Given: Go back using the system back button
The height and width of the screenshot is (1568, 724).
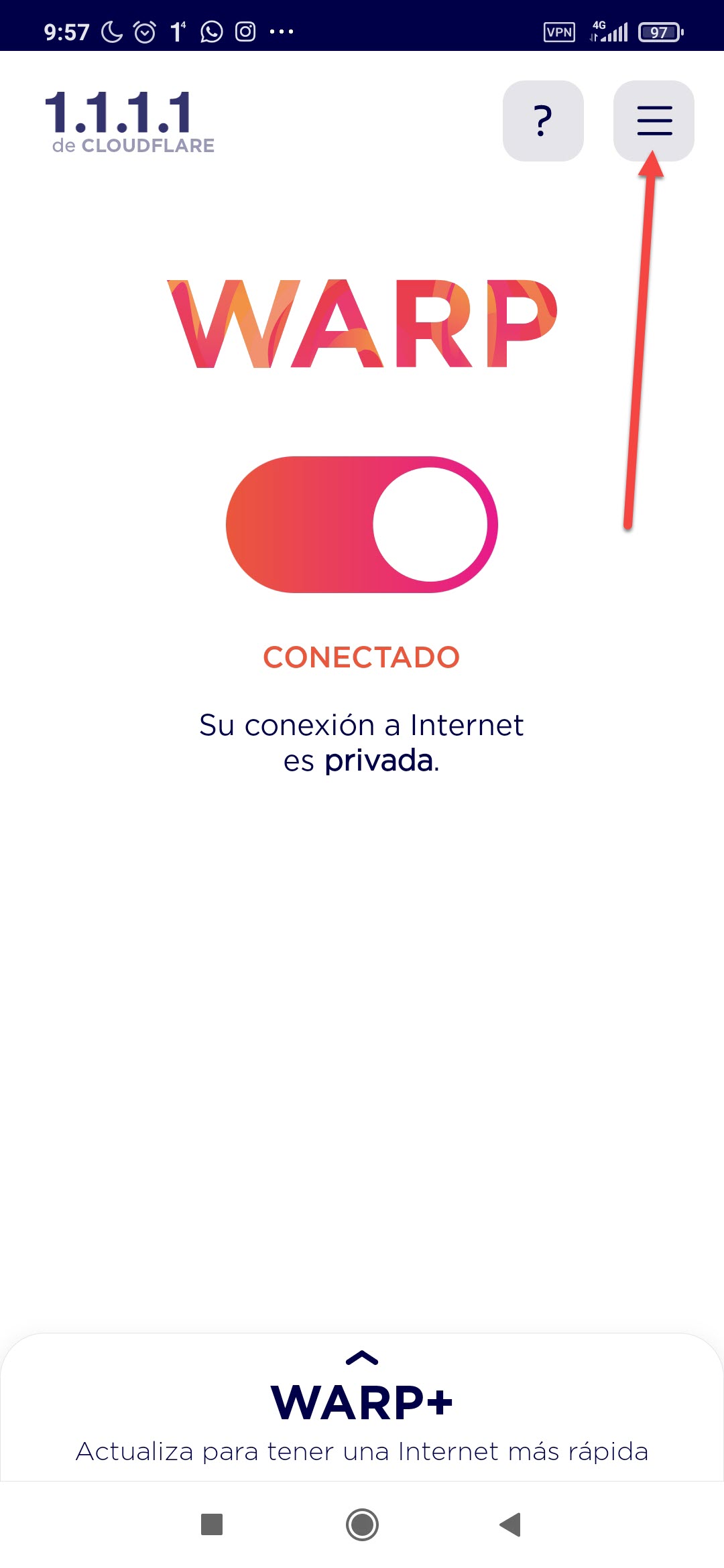Looking at the screenshot, I should [510, 1524].
